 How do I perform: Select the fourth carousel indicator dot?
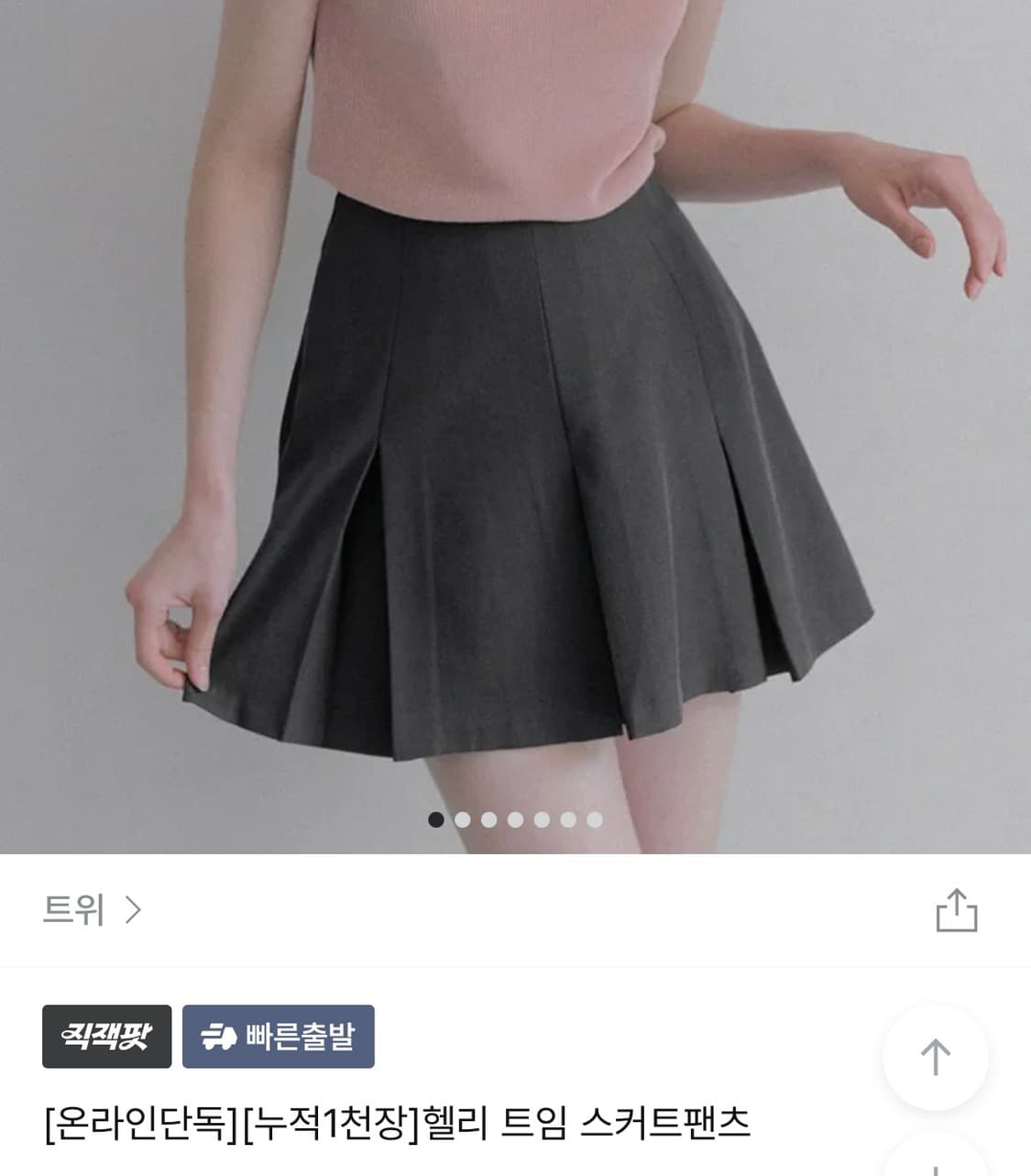515,819
